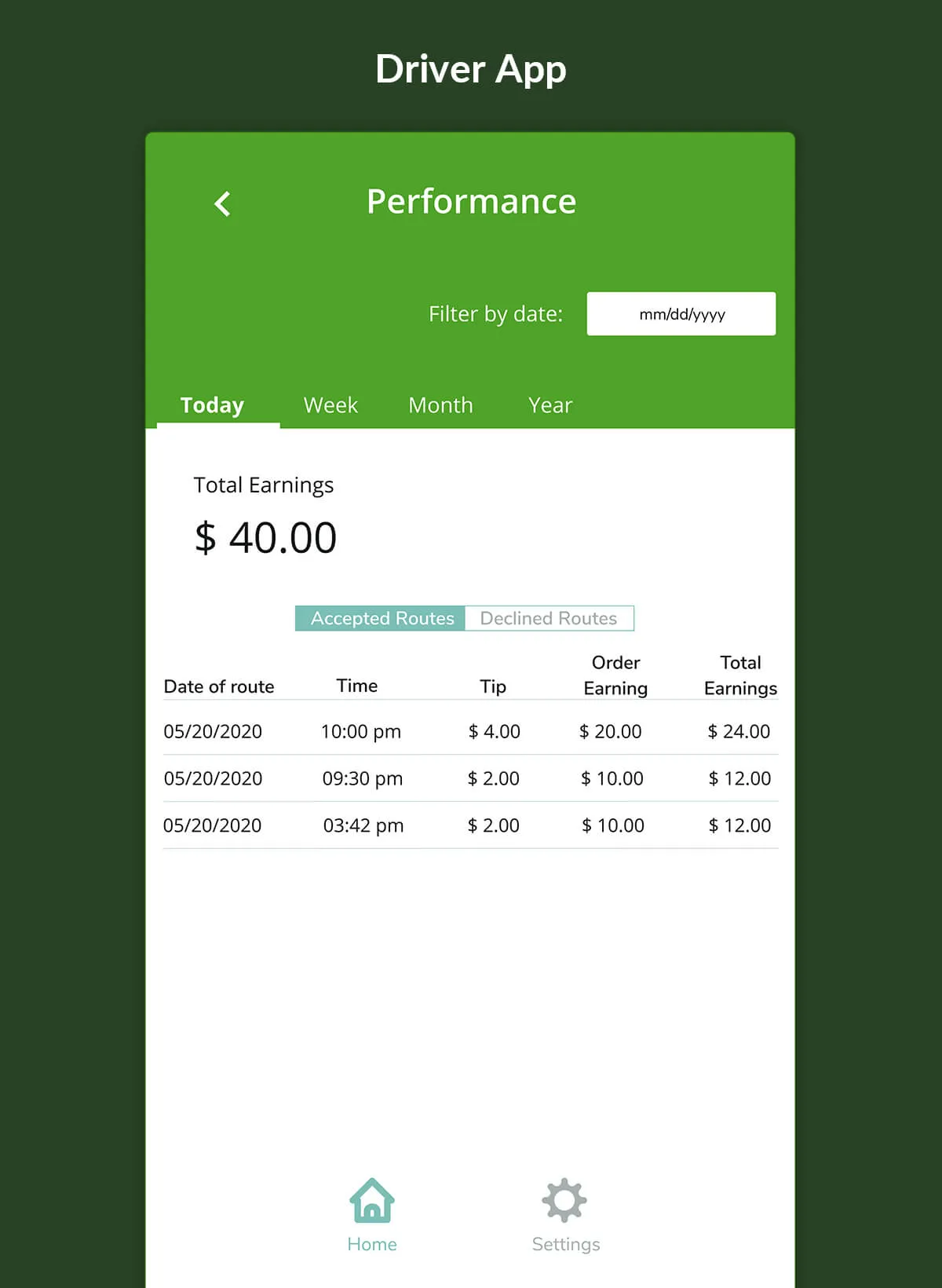Show Declined Routes

pos(549,618)
